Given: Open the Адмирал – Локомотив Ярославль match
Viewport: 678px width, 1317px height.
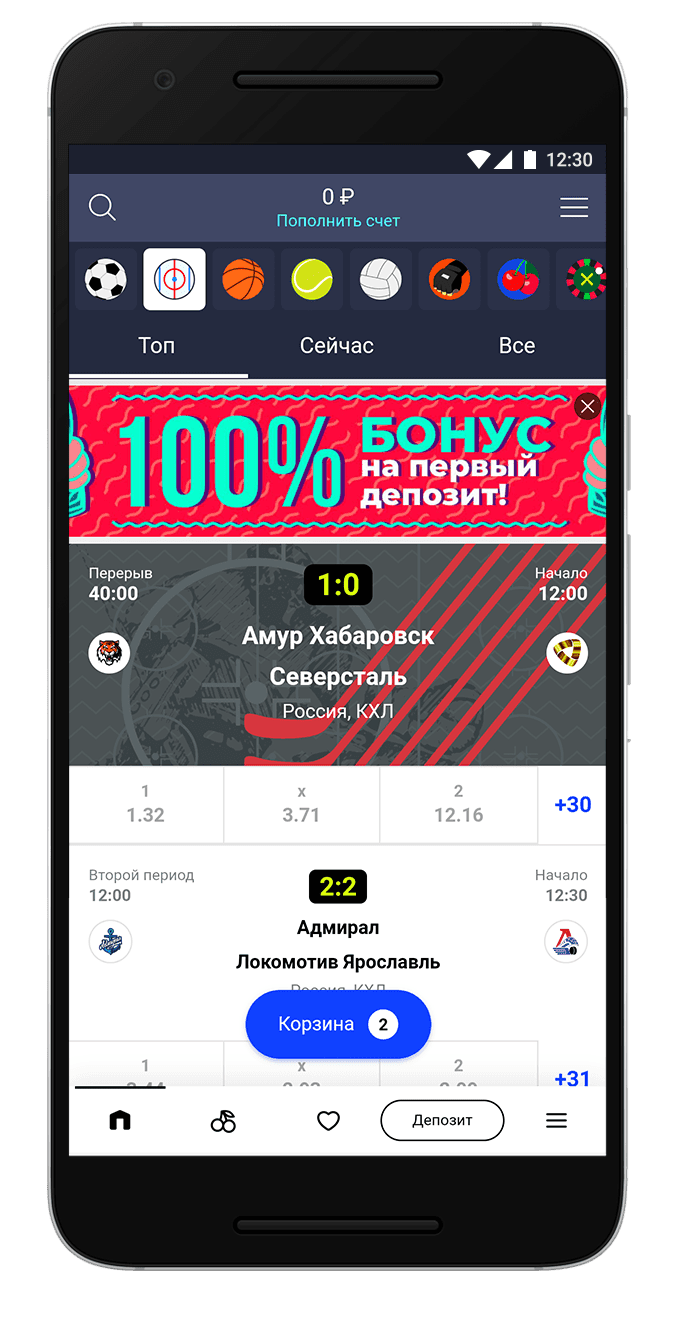Looking at the screenshot, I should [x=338, y=944].
